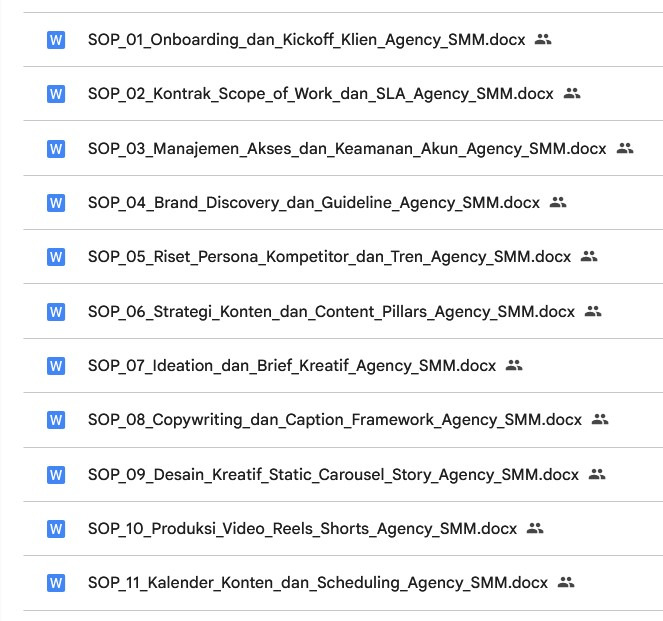This screenshot has height=621, width=663.
Task: Open SOP_02 Kontrak Scope of Work file
Action: [320, 93]
